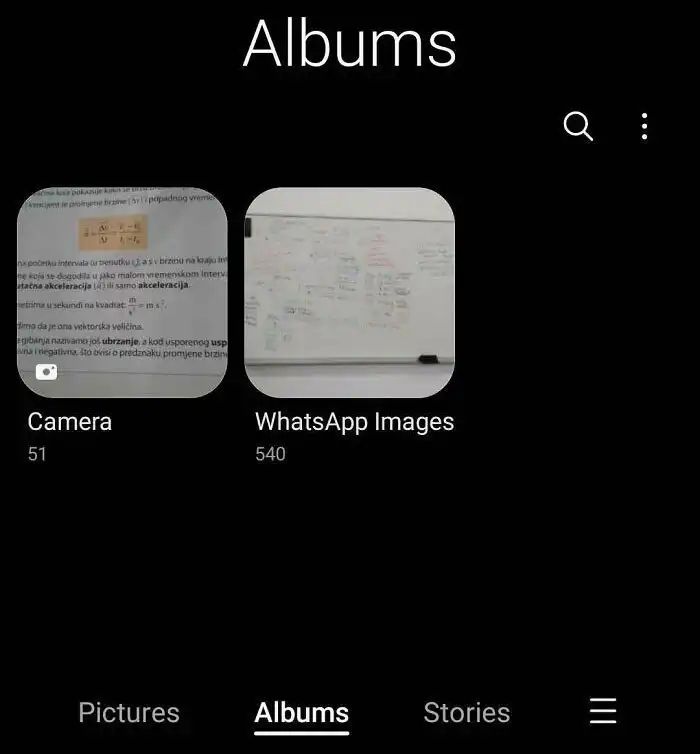The image size is (700, 754).
Task: Select the Albums tab
Action: (301, 712)
